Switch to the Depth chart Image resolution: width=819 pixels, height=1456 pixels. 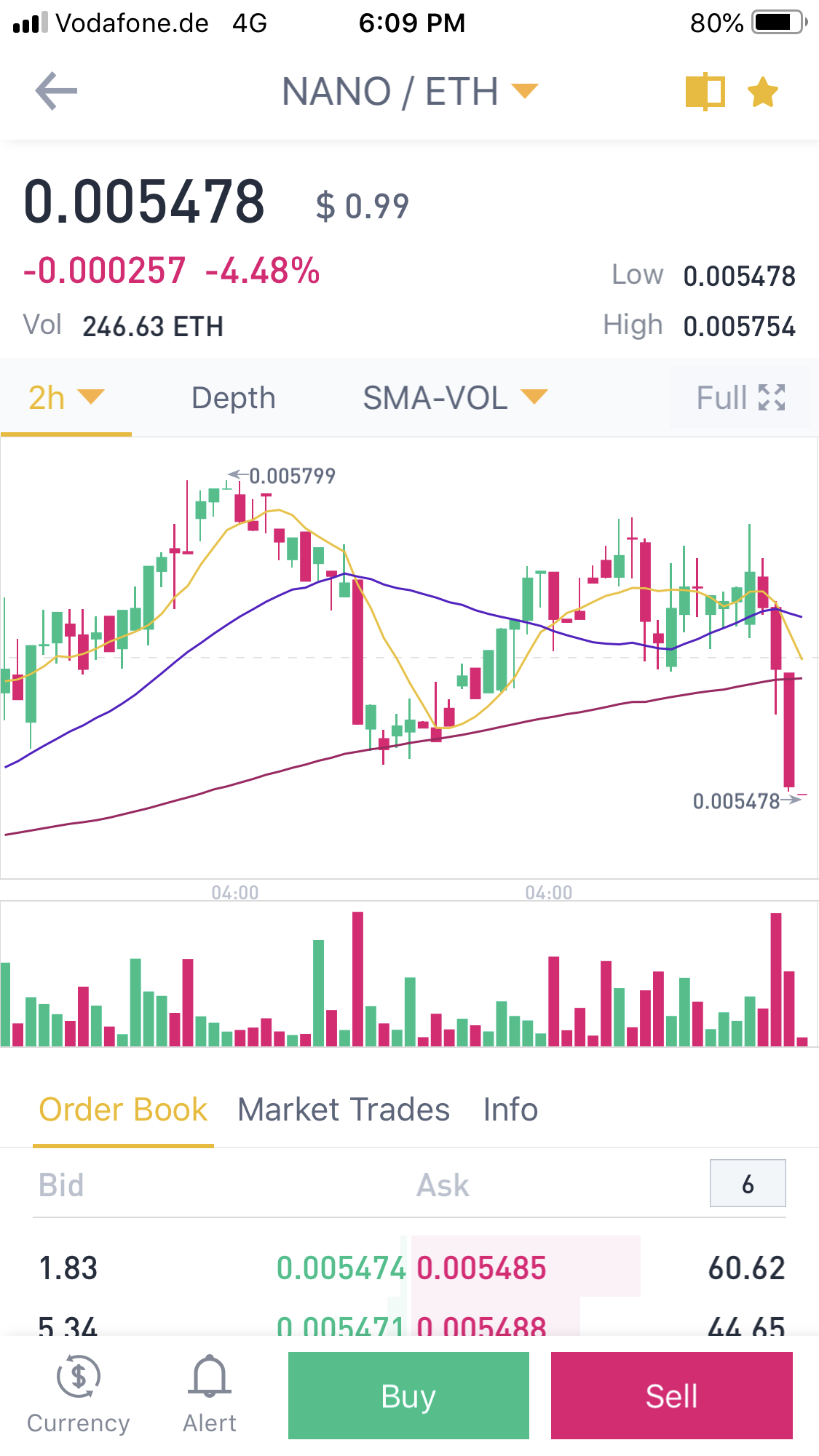tap(233, 398)
